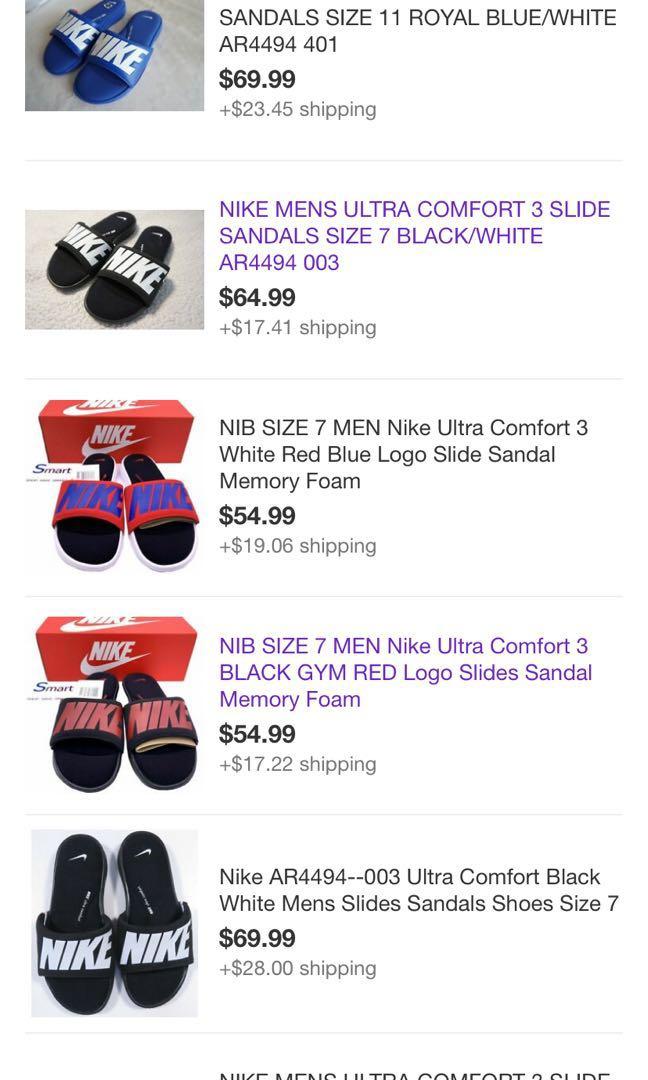Tap the top-view black slides image priced $69.99
This screenshot has width=648, height=1080.
coord(114,923)
